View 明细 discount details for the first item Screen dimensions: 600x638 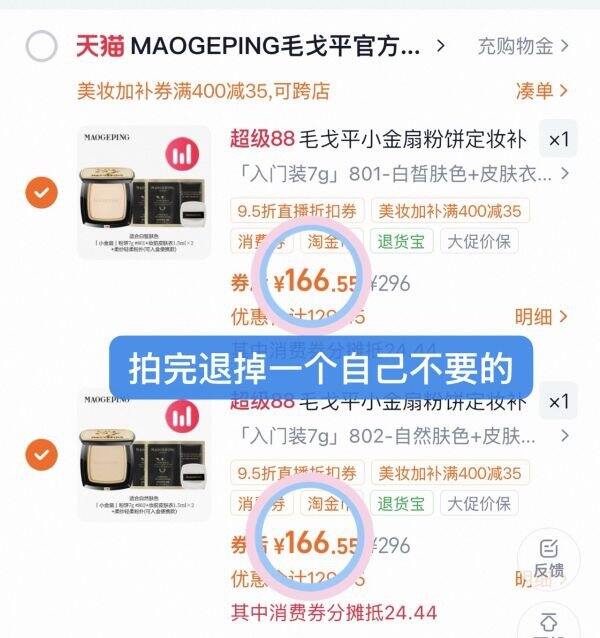pyautogui.click(x=541, y=317)
